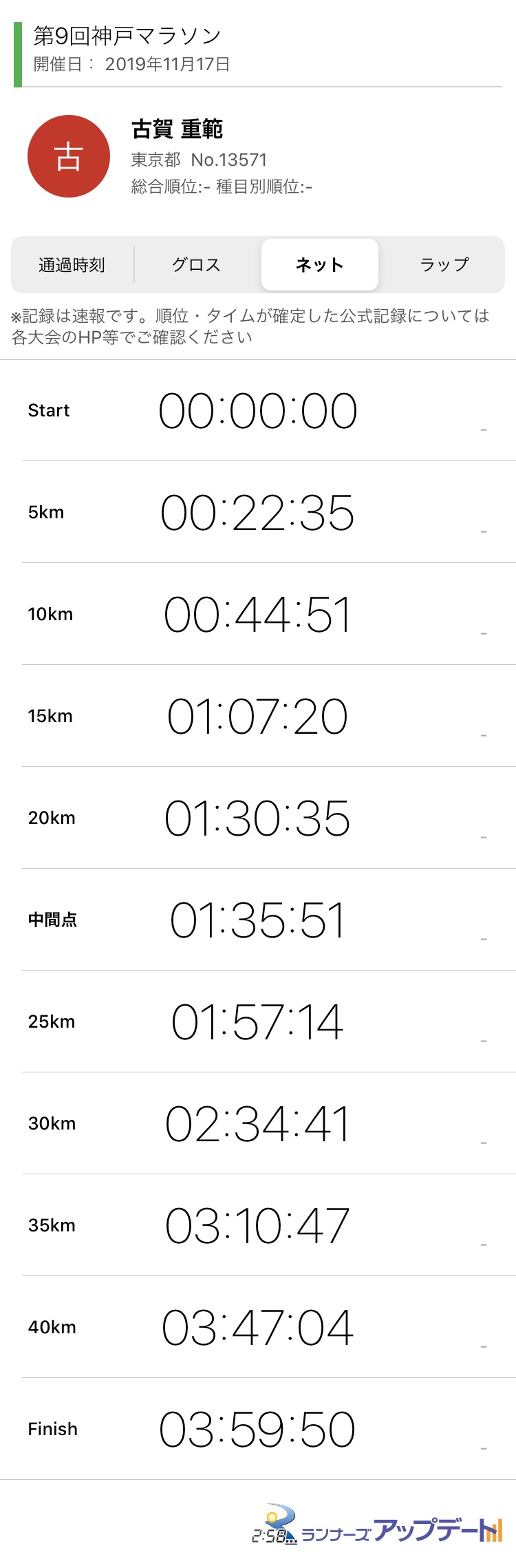Viewport: 516px width, 1568px height.
Task: Show the ラップ times tab
Action: (x=444, y=265)
